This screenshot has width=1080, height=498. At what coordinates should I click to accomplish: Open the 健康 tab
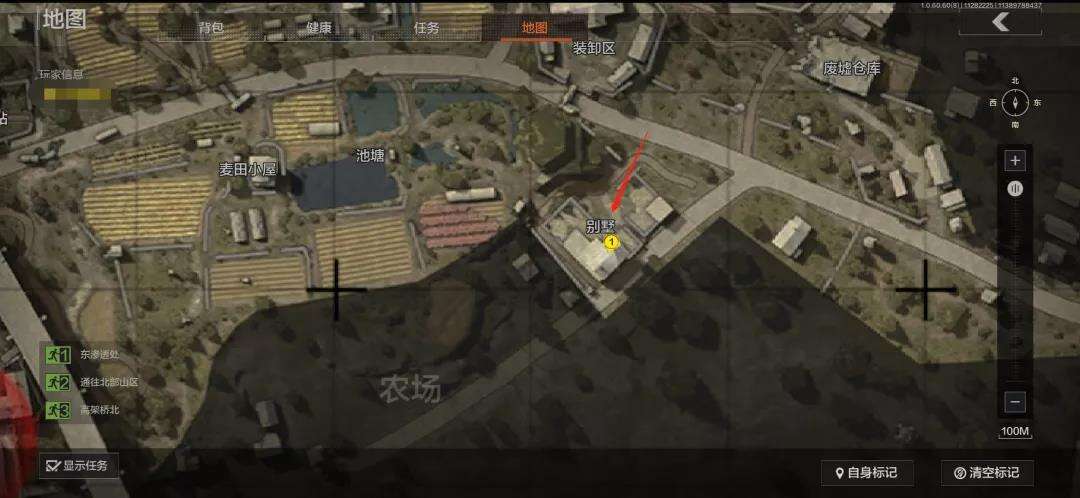tap(318, 27)
